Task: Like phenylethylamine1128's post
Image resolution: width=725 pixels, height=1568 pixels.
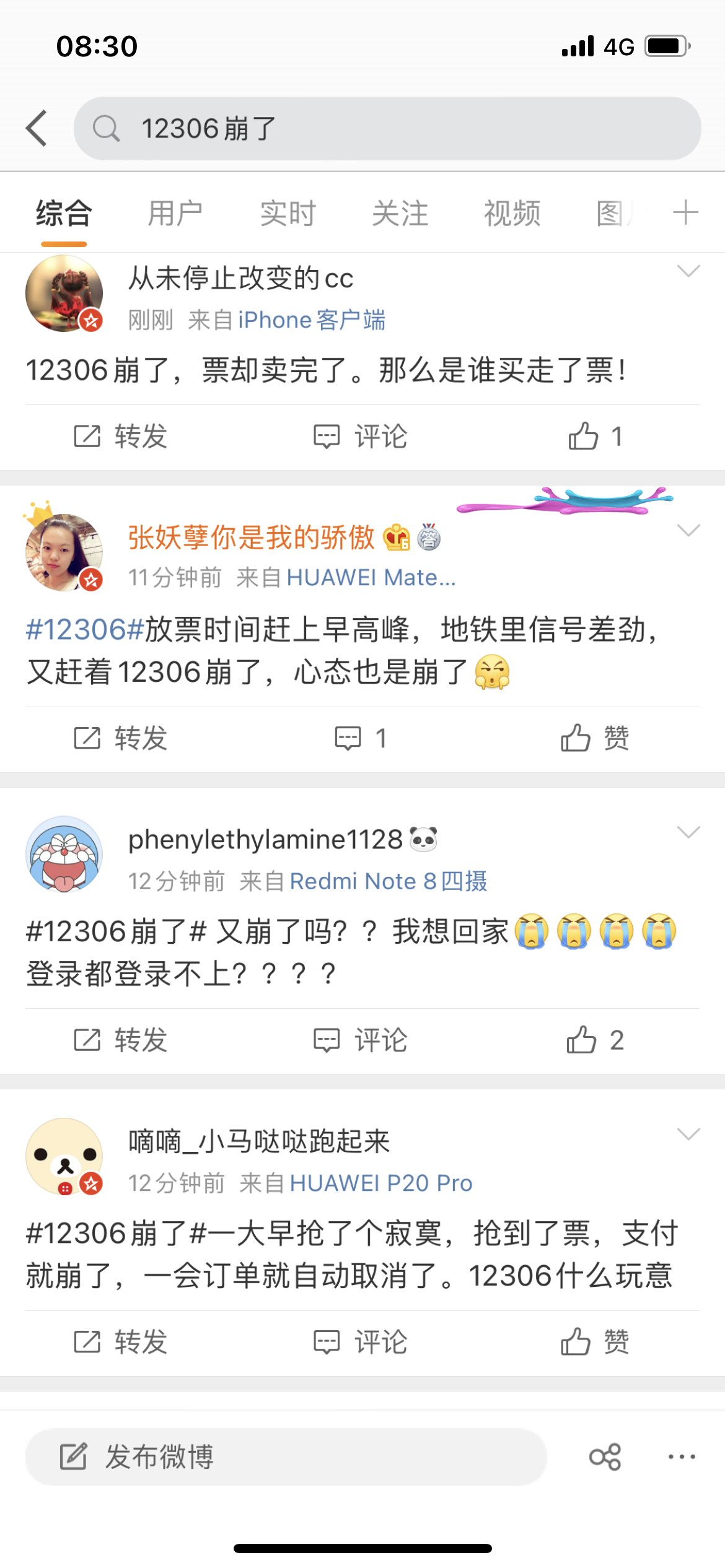Action: 595,1040
